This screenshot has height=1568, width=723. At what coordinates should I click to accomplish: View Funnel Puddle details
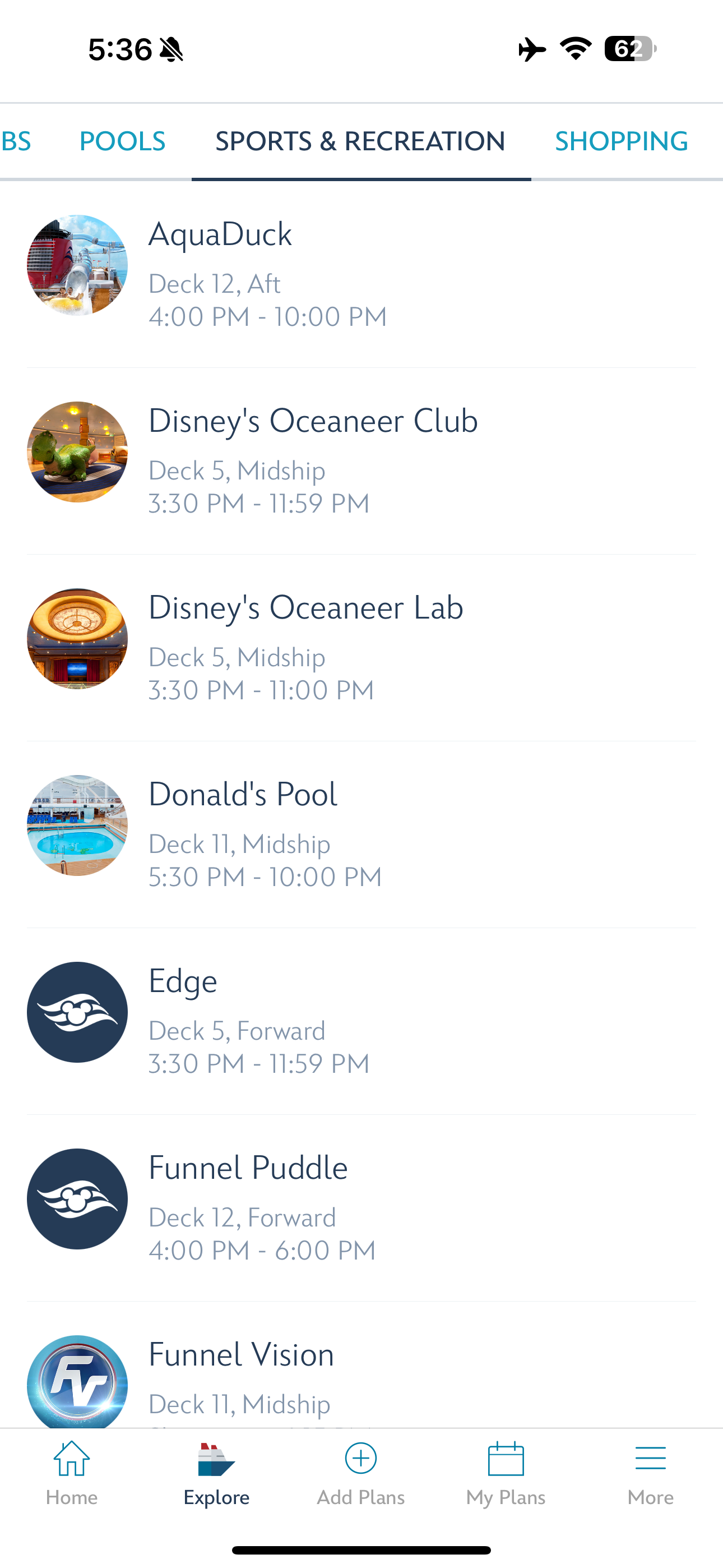pos(360,1209)
